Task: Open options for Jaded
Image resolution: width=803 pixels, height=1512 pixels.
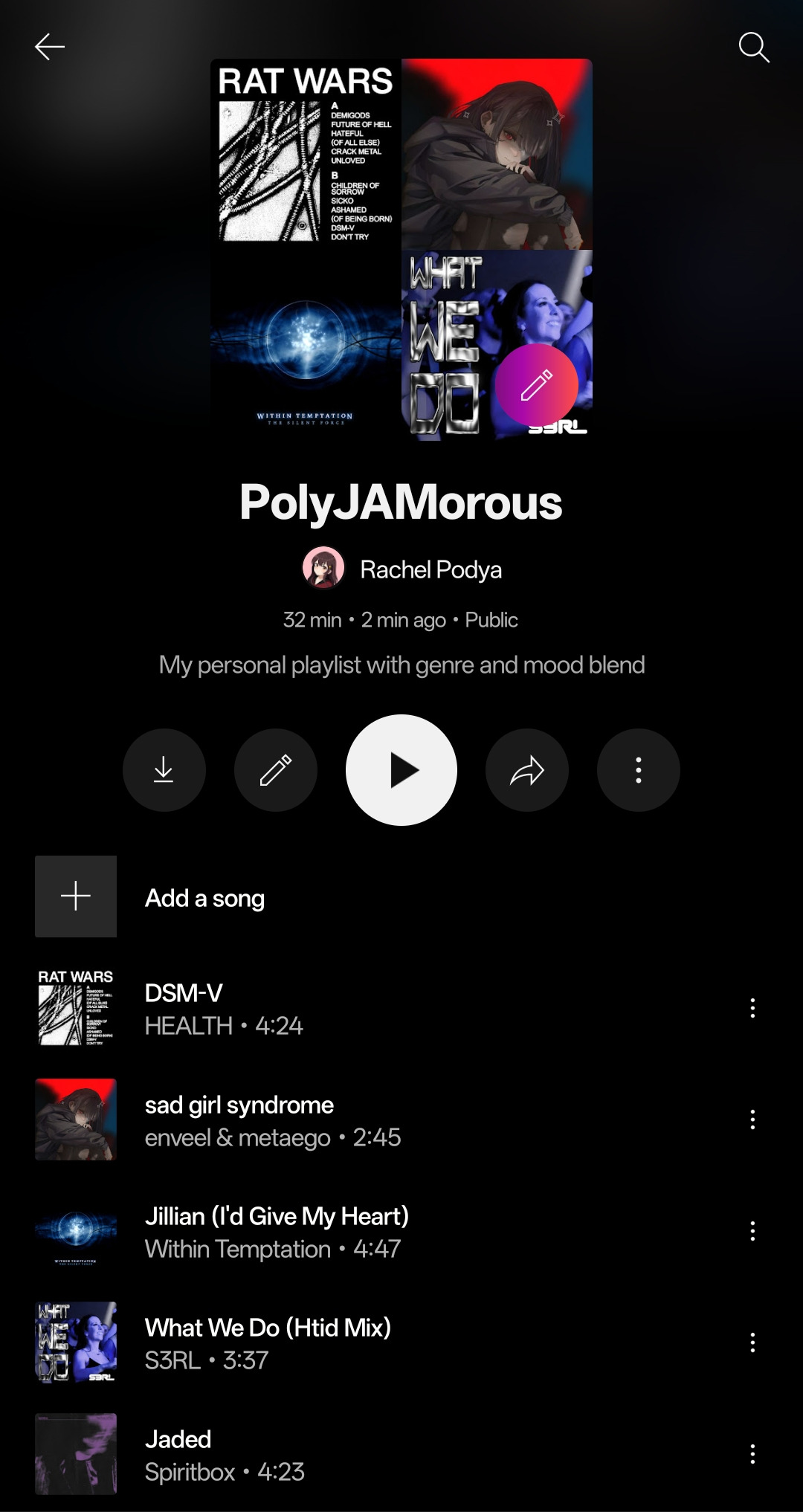Action: [752, 1454]
